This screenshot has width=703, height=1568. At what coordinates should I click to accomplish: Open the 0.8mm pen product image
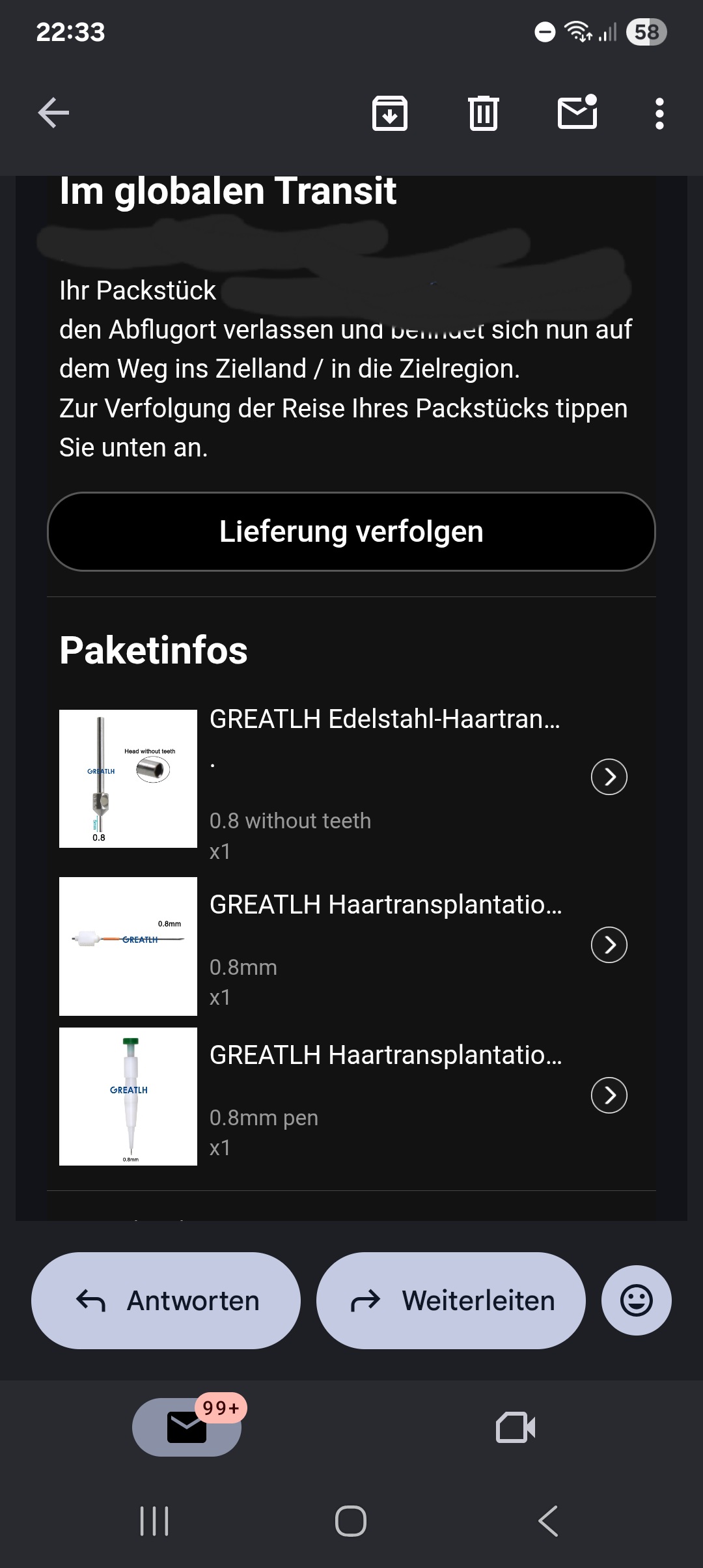point(128,1097)
